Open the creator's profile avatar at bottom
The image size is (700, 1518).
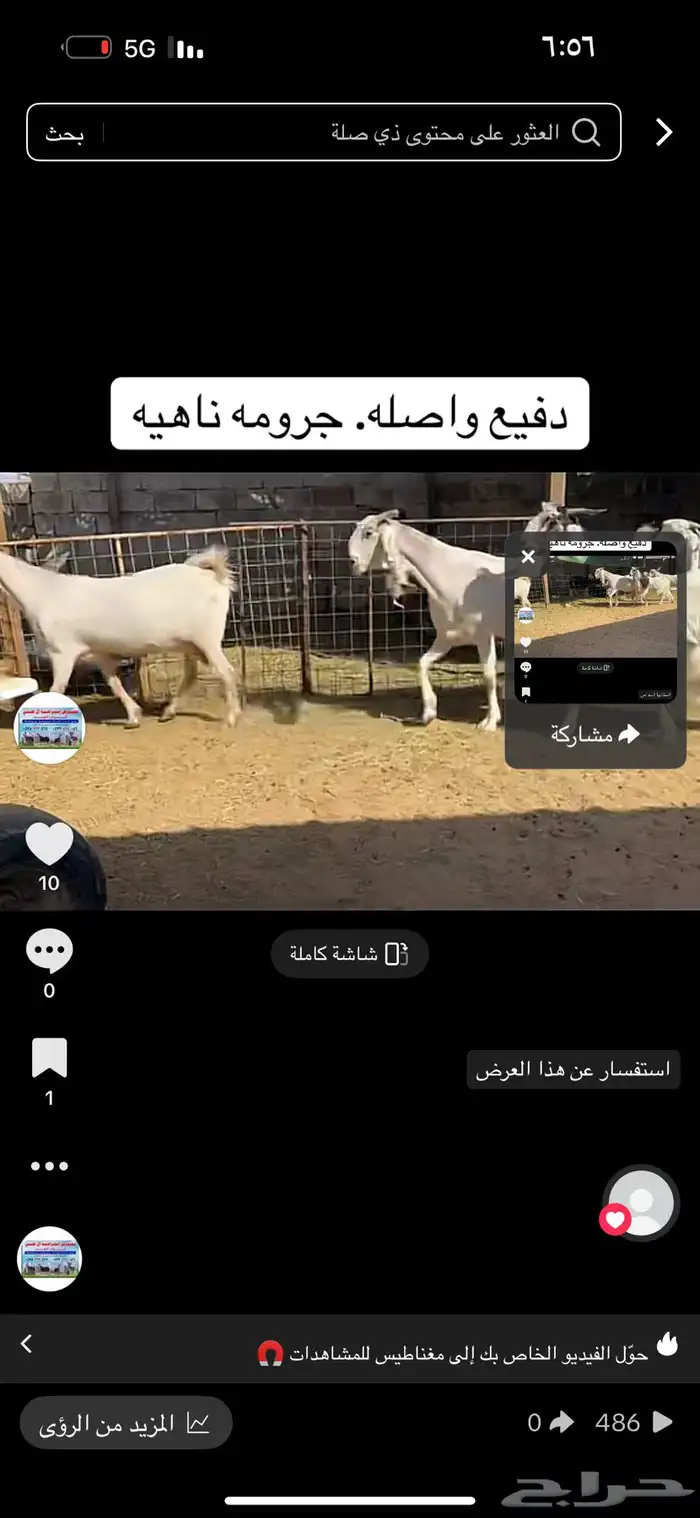[x=50, y=1259]
